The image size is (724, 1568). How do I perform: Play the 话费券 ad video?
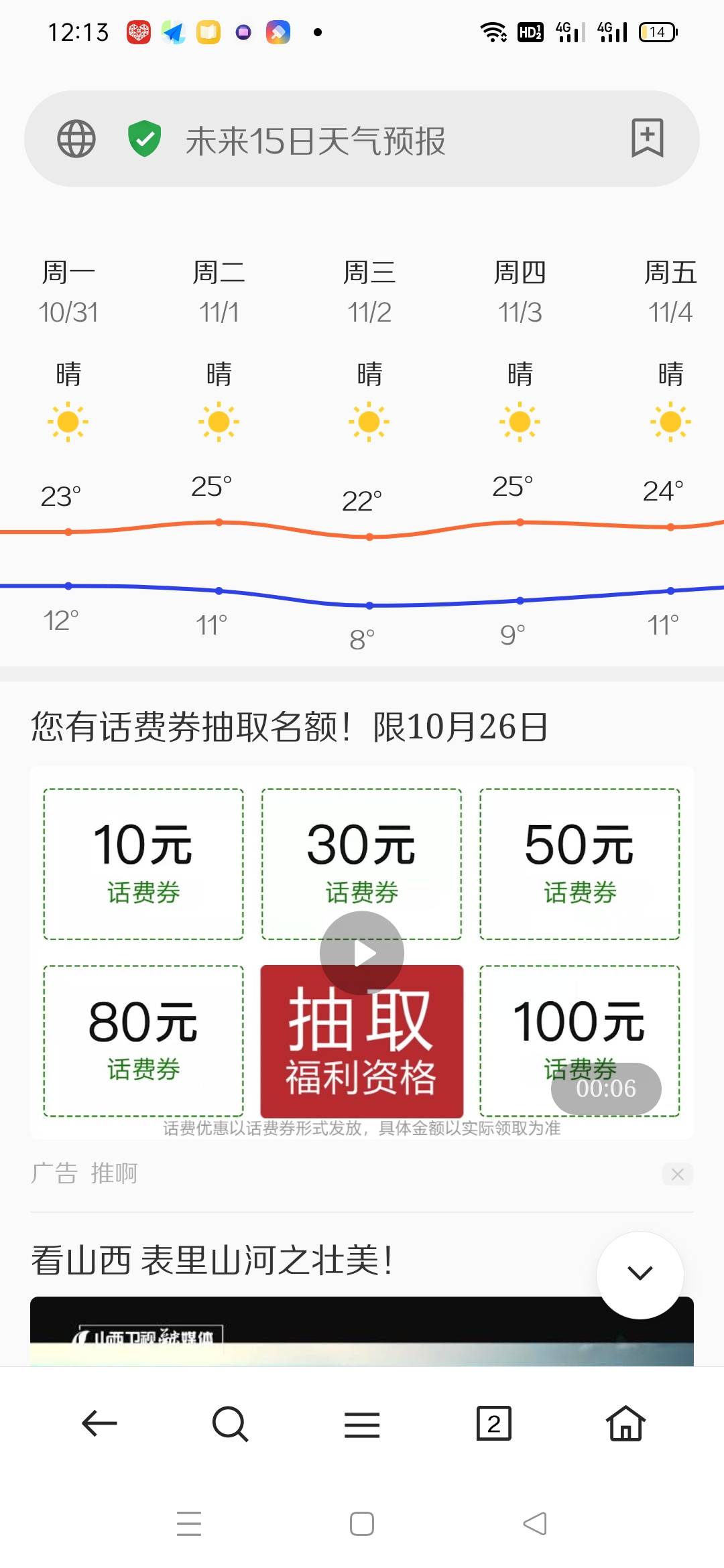[x=362, y=953]
